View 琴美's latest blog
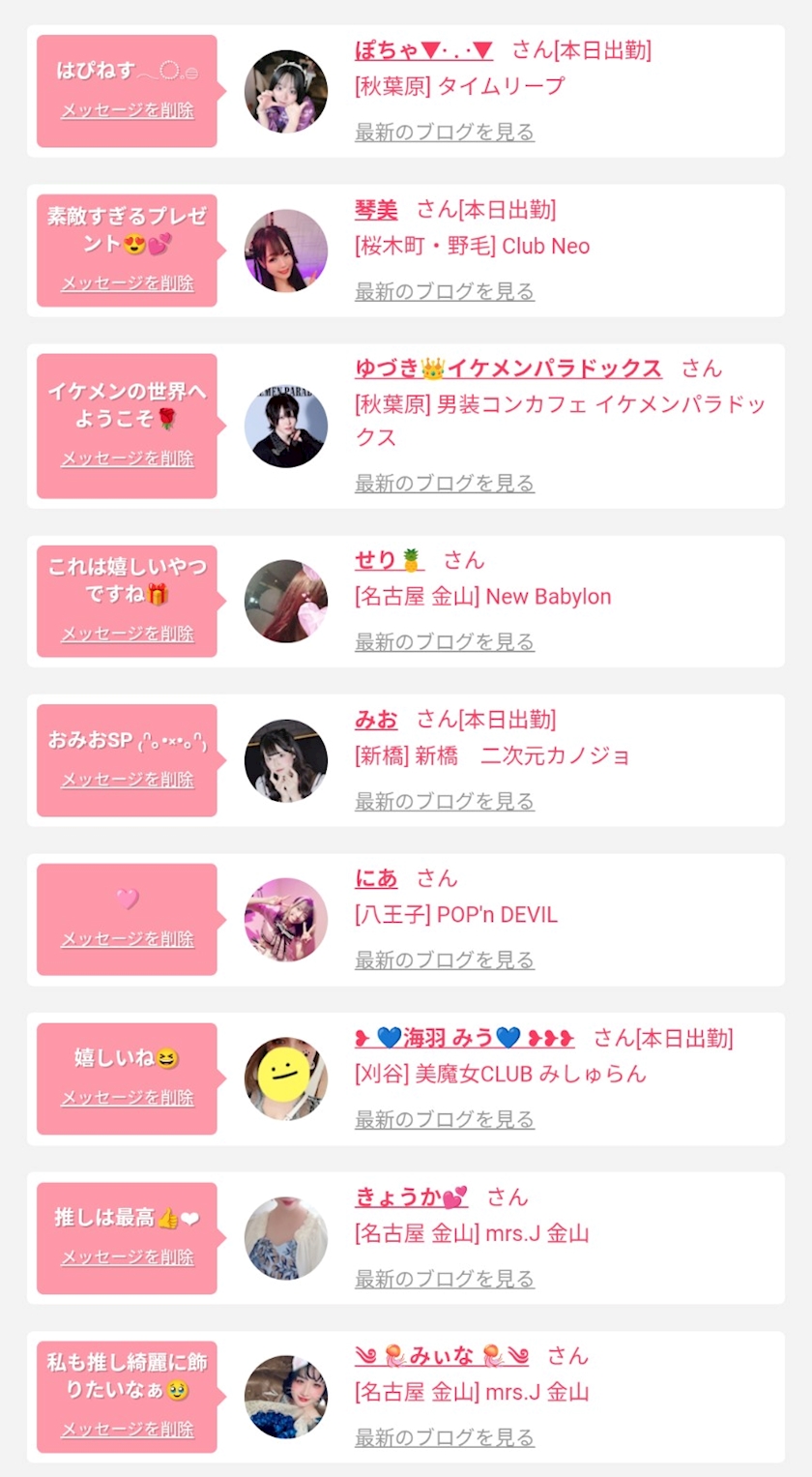812x1477 pixels. pos(445,291)
